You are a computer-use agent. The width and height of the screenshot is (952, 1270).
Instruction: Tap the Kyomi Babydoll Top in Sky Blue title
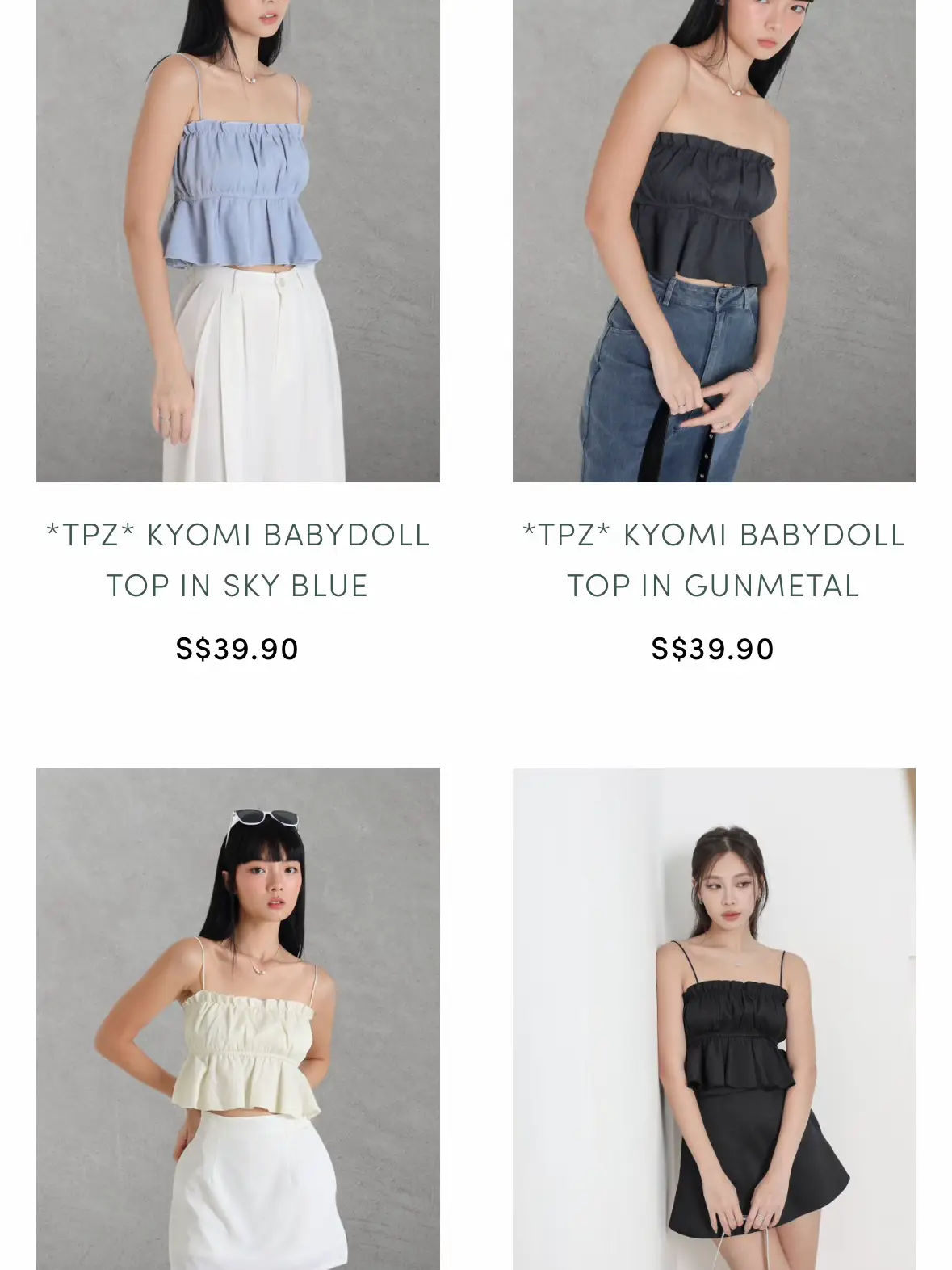coord(237,560)
